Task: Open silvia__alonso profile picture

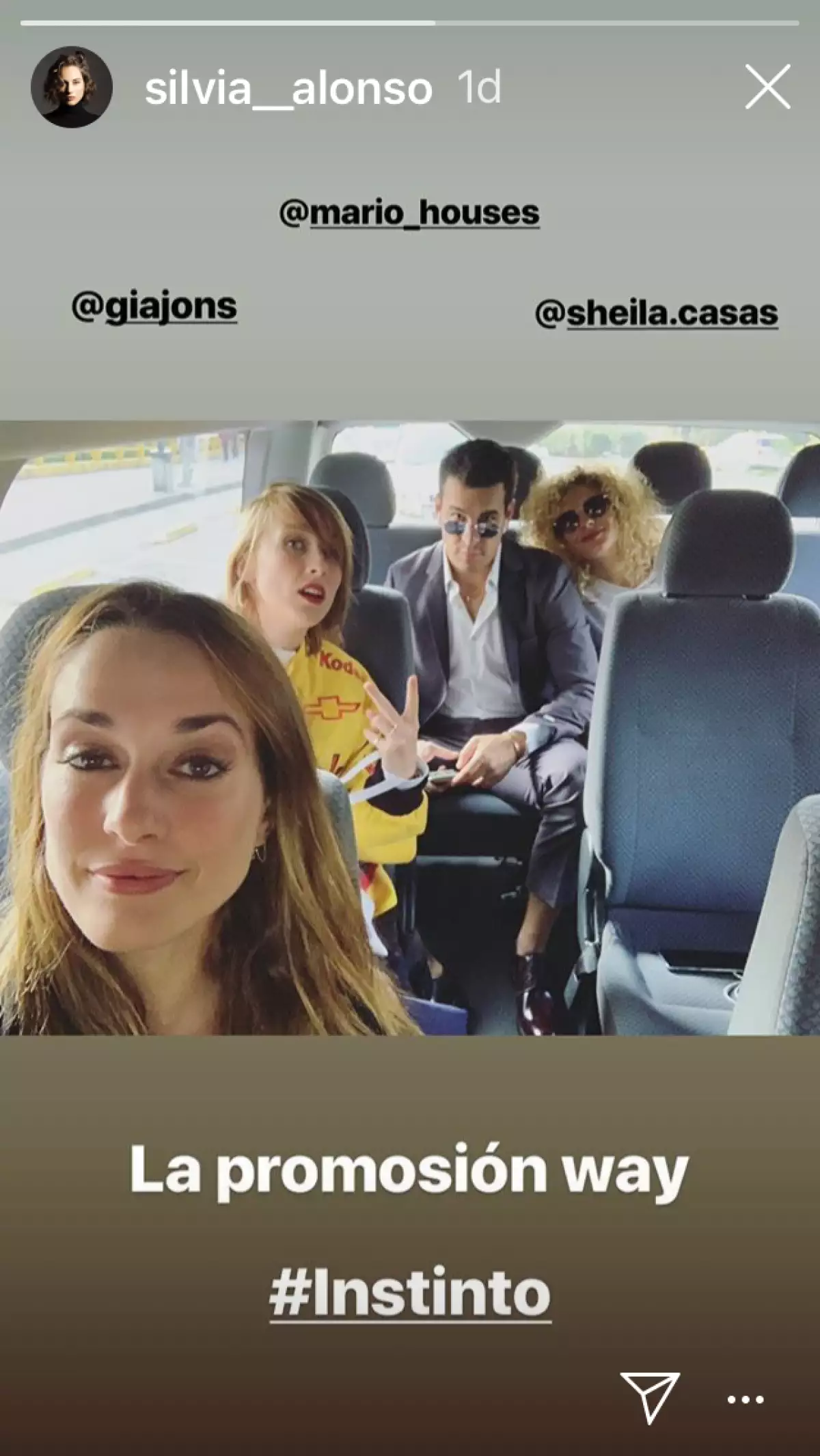Action: pos(72,87)
